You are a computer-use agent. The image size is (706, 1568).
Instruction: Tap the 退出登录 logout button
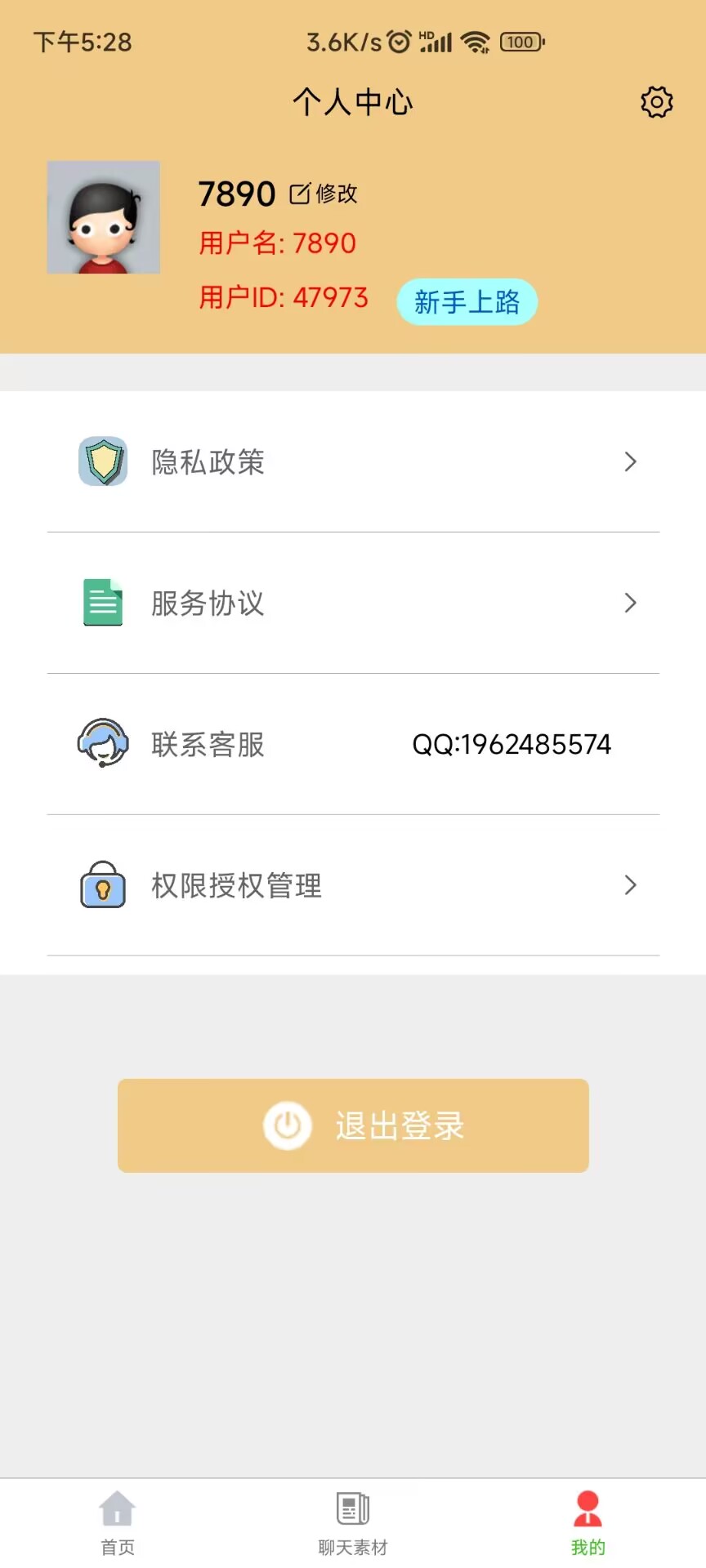point(353,1126)
